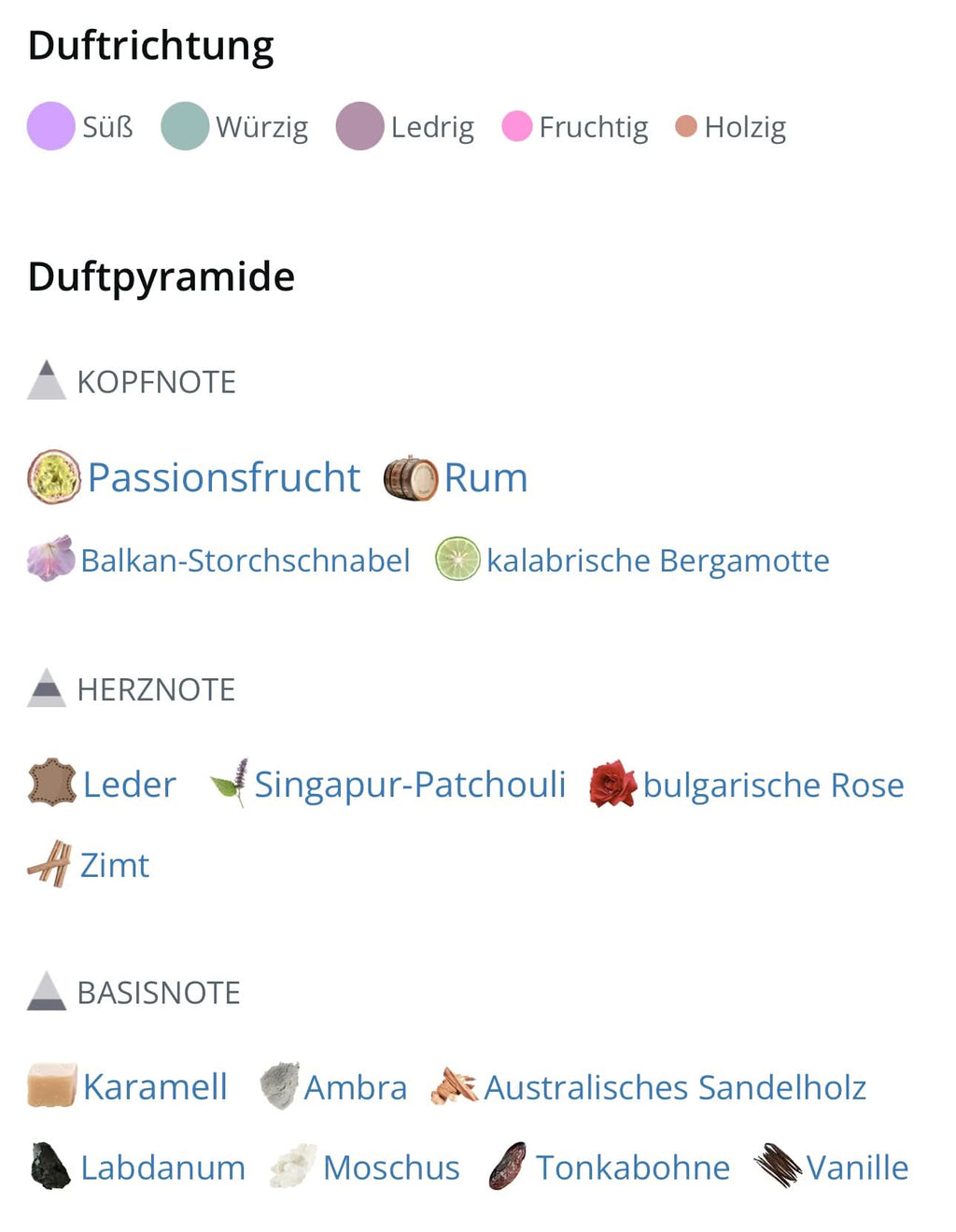
Task: Open kalabrische Bergamotte note page
Action: [657, 560]
